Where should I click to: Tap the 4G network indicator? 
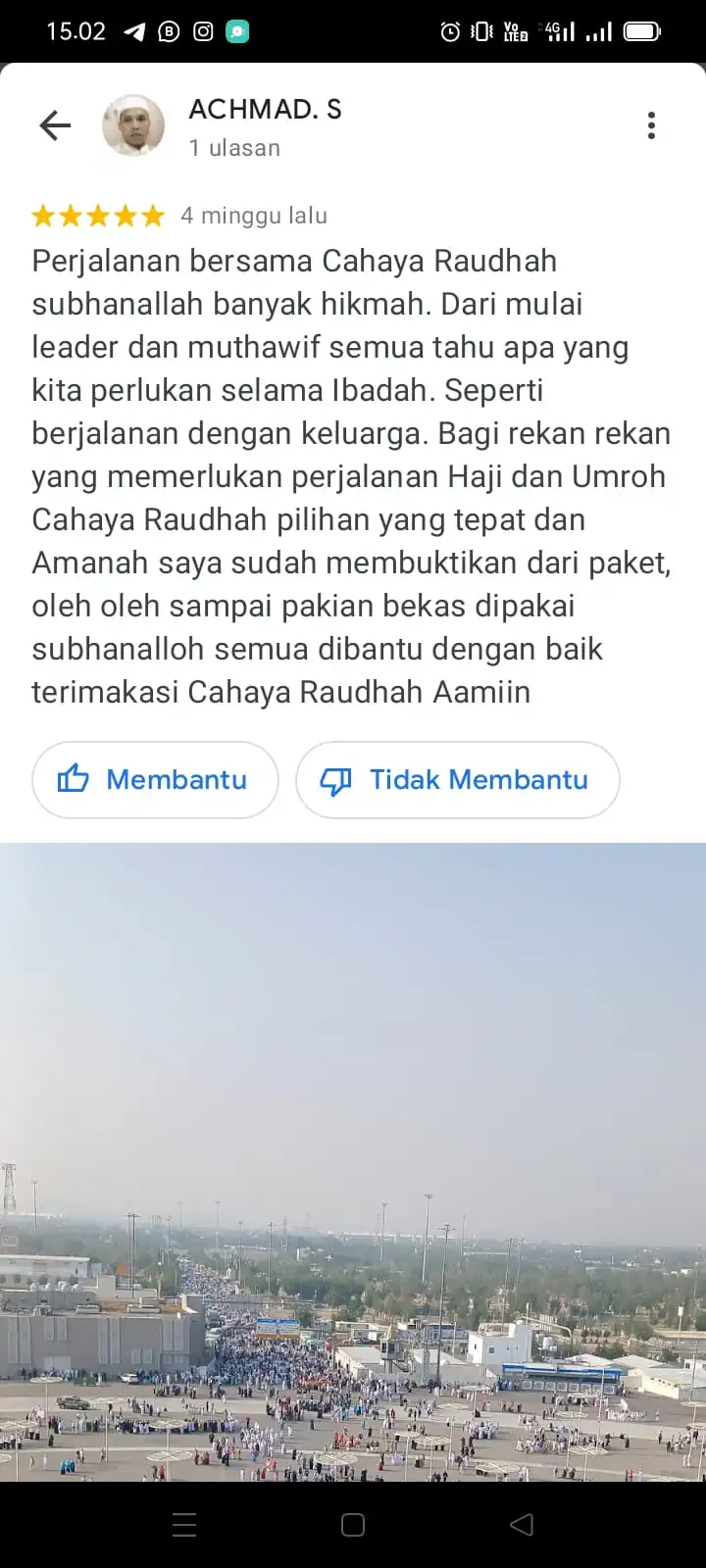(549, 30)
